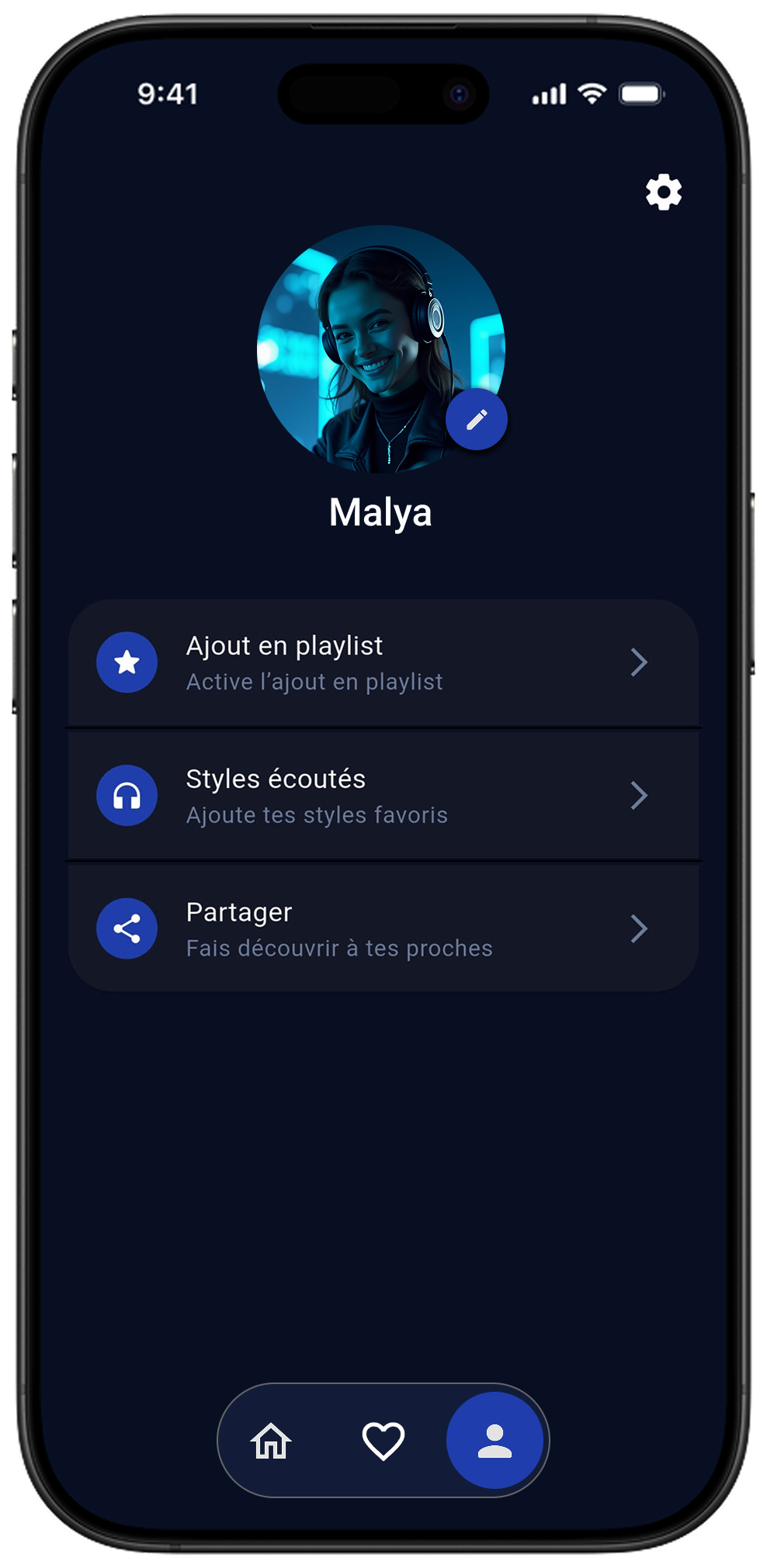The image size is (767, 1568).
Task: Open the Ajout en playlist row
Action: click(383, 663)
